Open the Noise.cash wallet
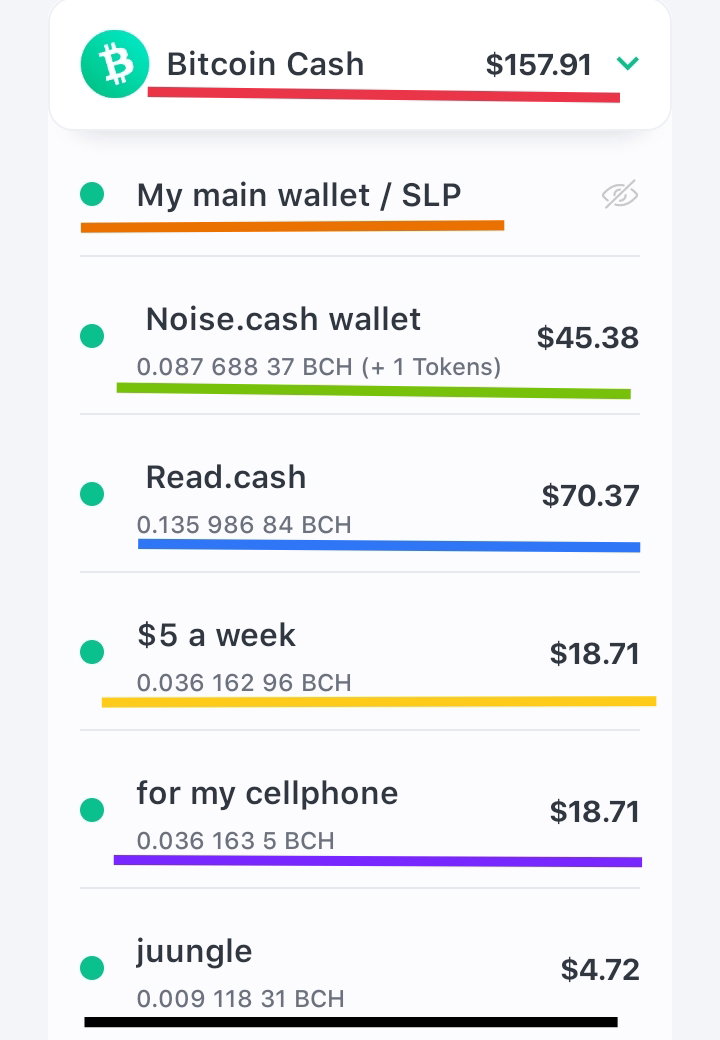Image resolution: width=720 pixels, height=1040 pixels. coord(359,336)
